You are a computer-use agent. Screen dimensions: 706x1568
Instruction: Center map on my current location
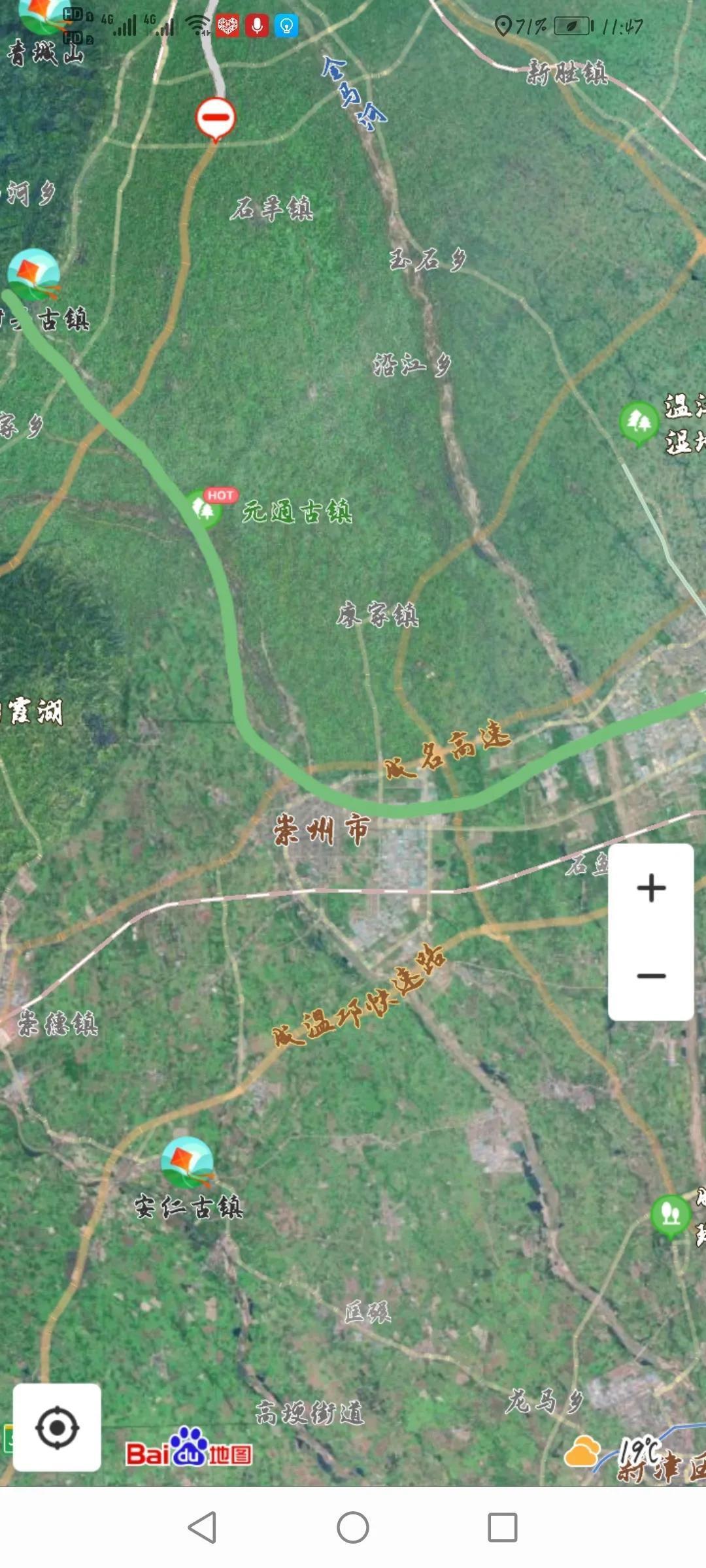point(57,1428)
